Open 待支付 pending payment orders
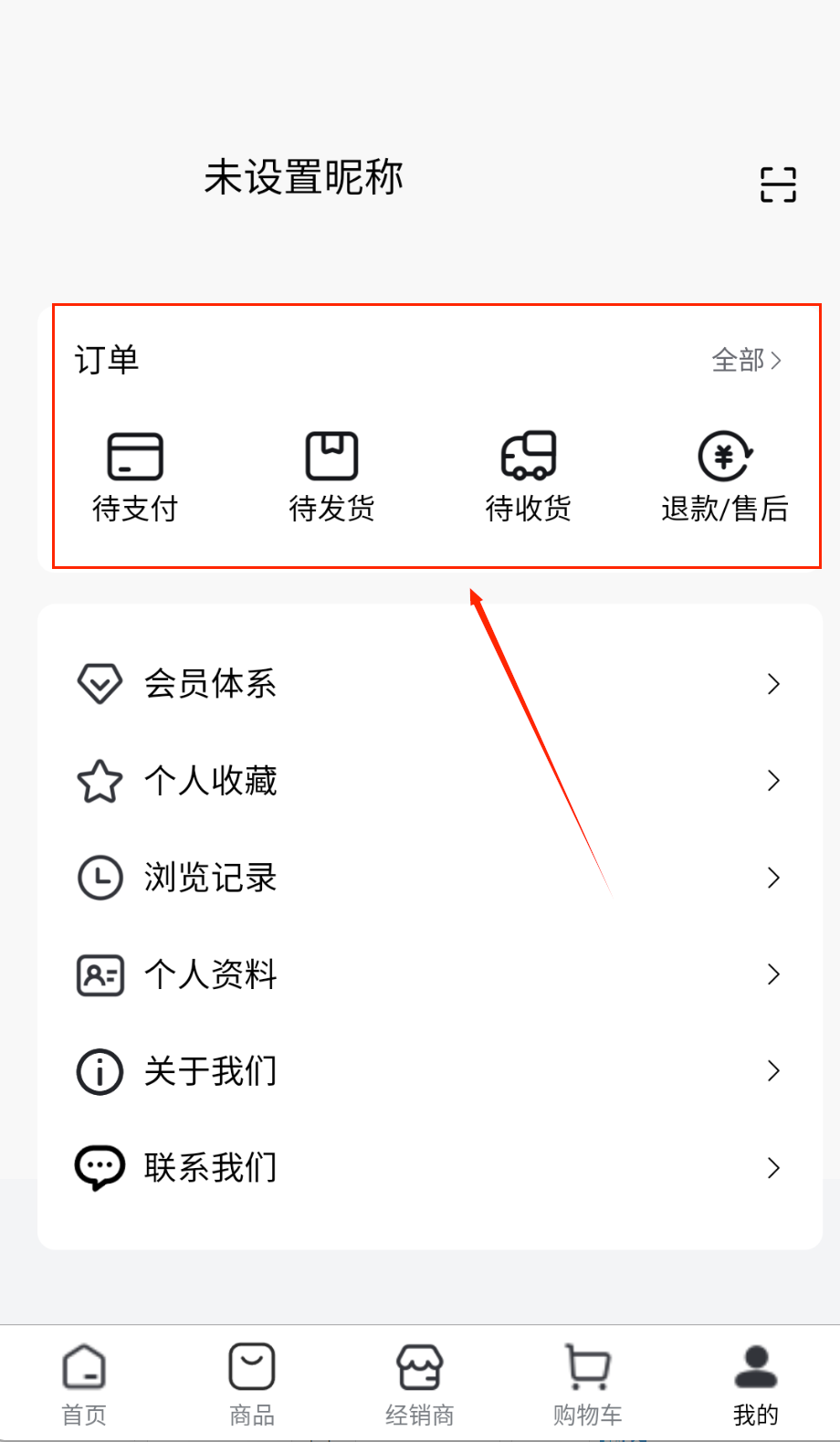 tap(135, 476)
